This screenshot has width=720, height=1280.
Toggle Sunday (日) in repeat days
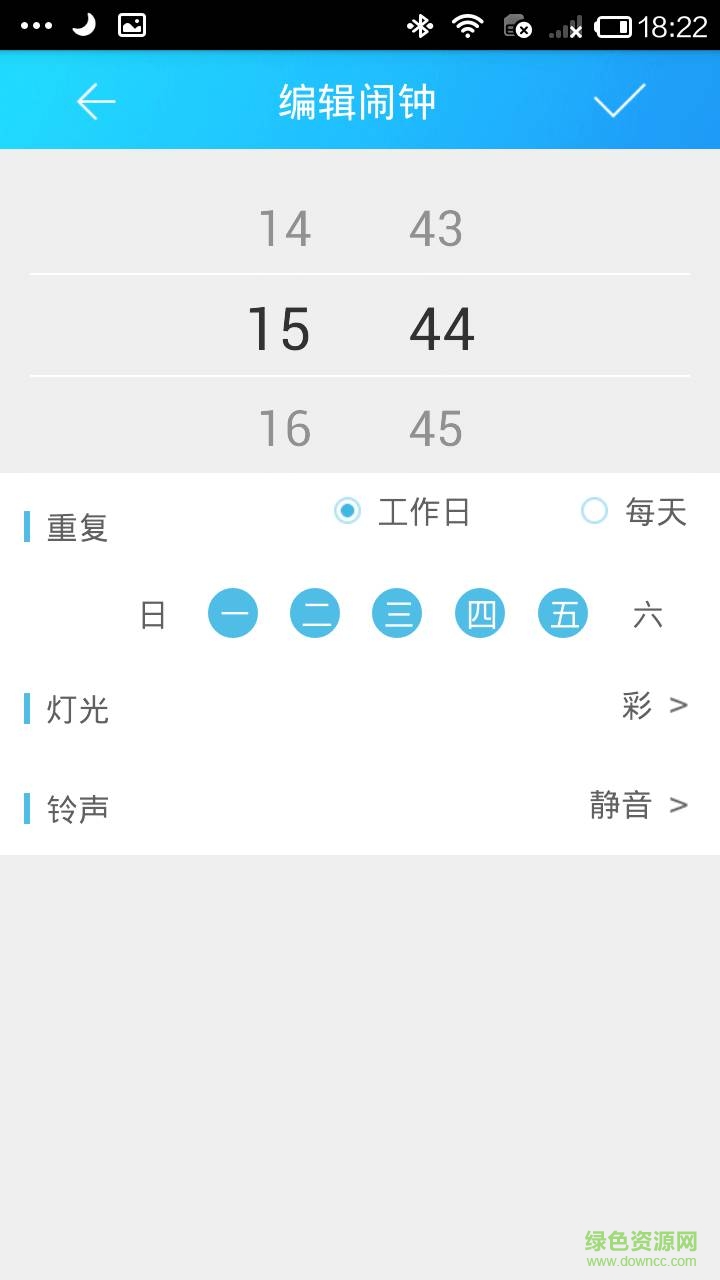pyautogui.click(x=152, y=614)
